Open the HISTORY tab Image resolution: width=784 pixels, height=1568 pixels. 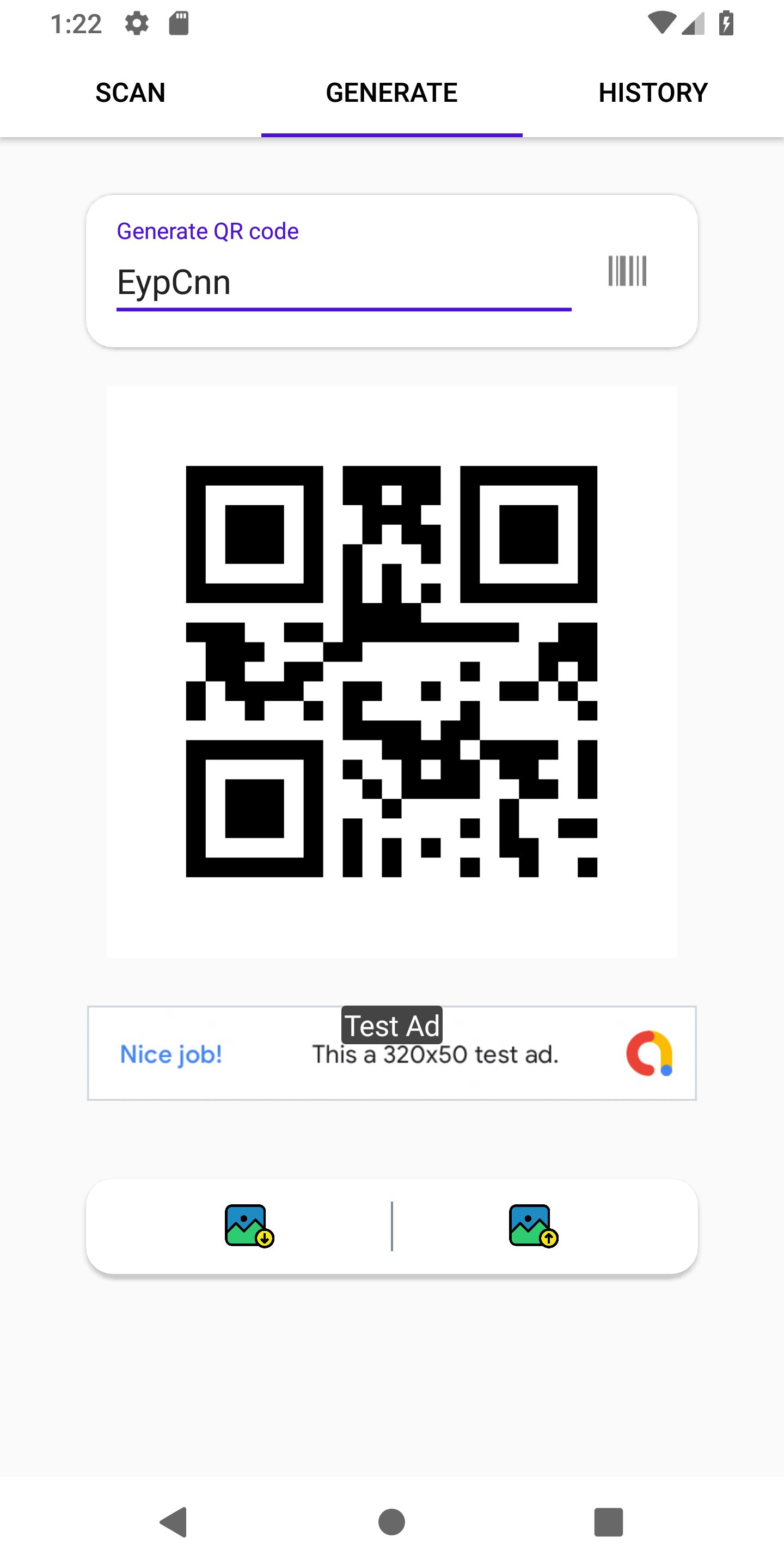pyautogui.click(x=653, y=93)
